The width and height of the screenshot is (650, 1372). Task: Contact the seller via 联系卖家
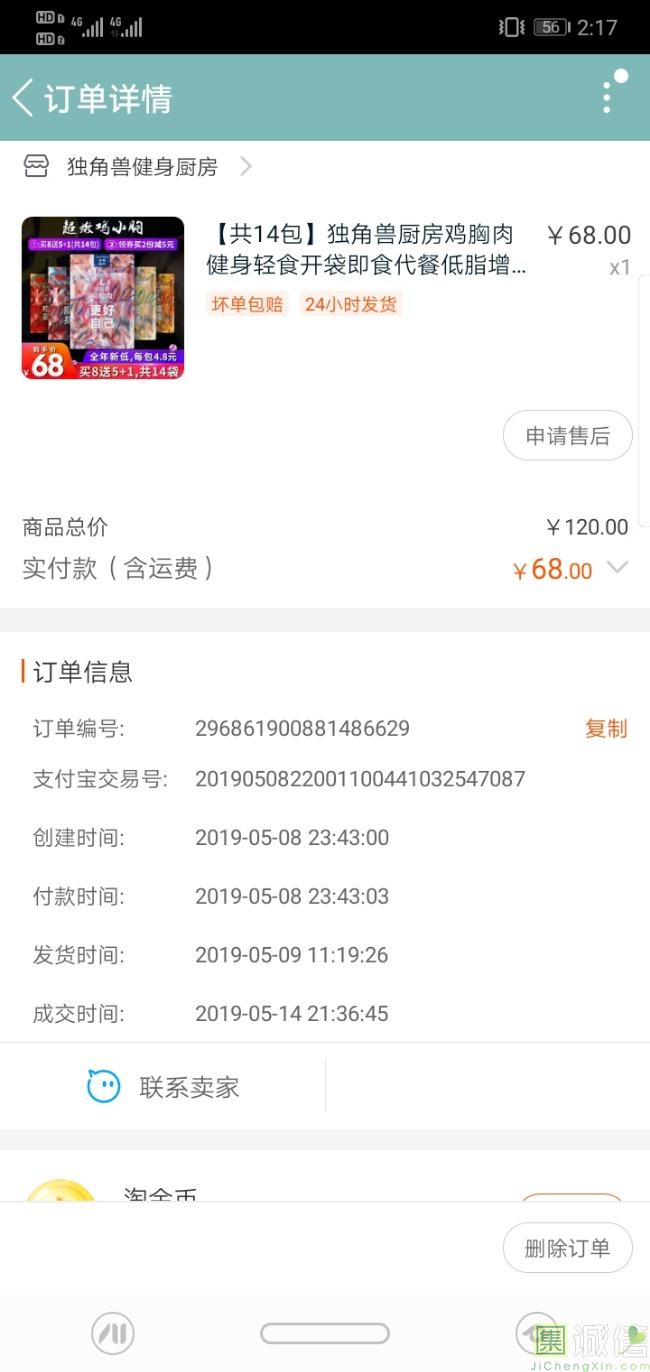coord(163,1087)
